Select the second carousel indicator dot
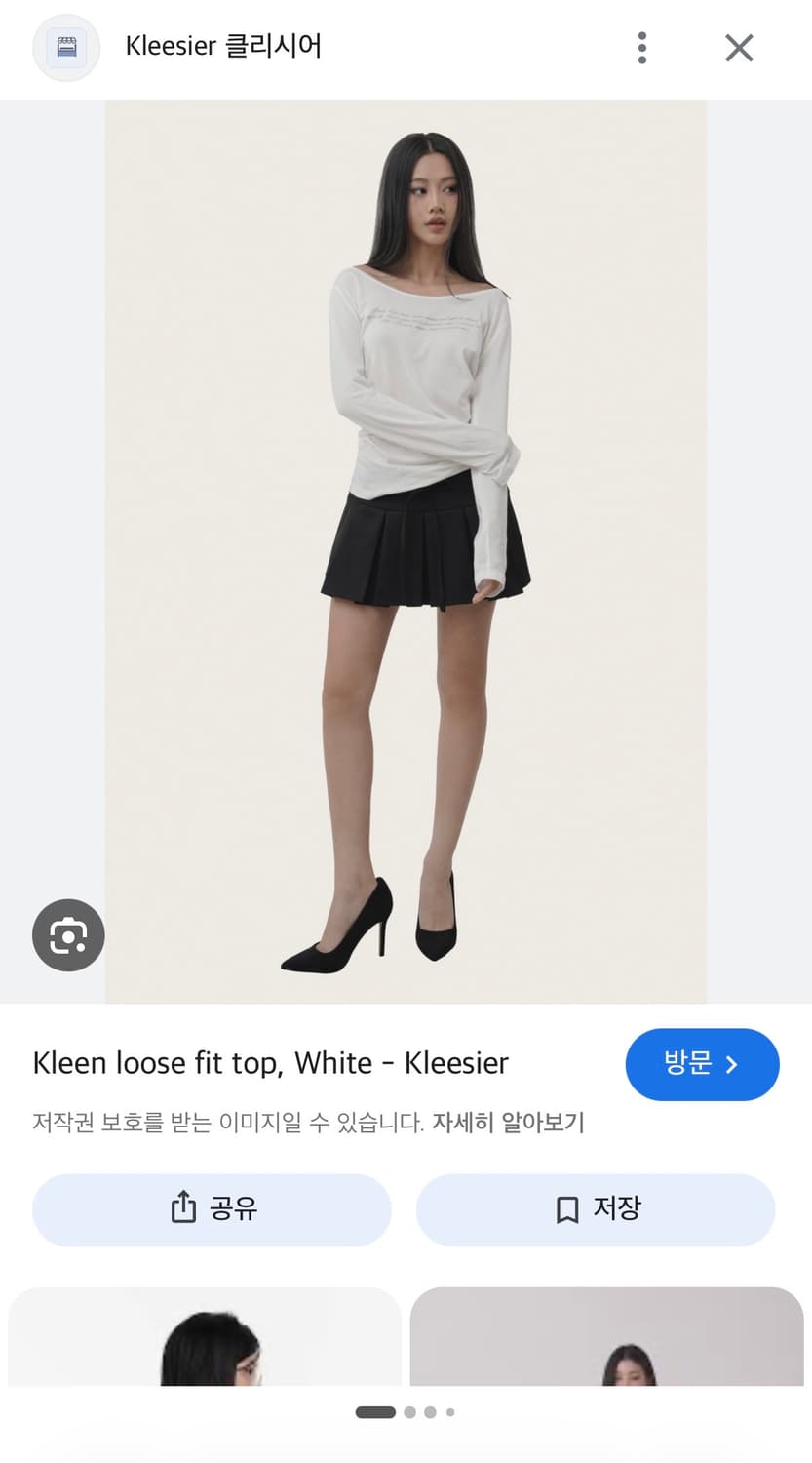The image size is (812, 1463). coord(409,1411)
